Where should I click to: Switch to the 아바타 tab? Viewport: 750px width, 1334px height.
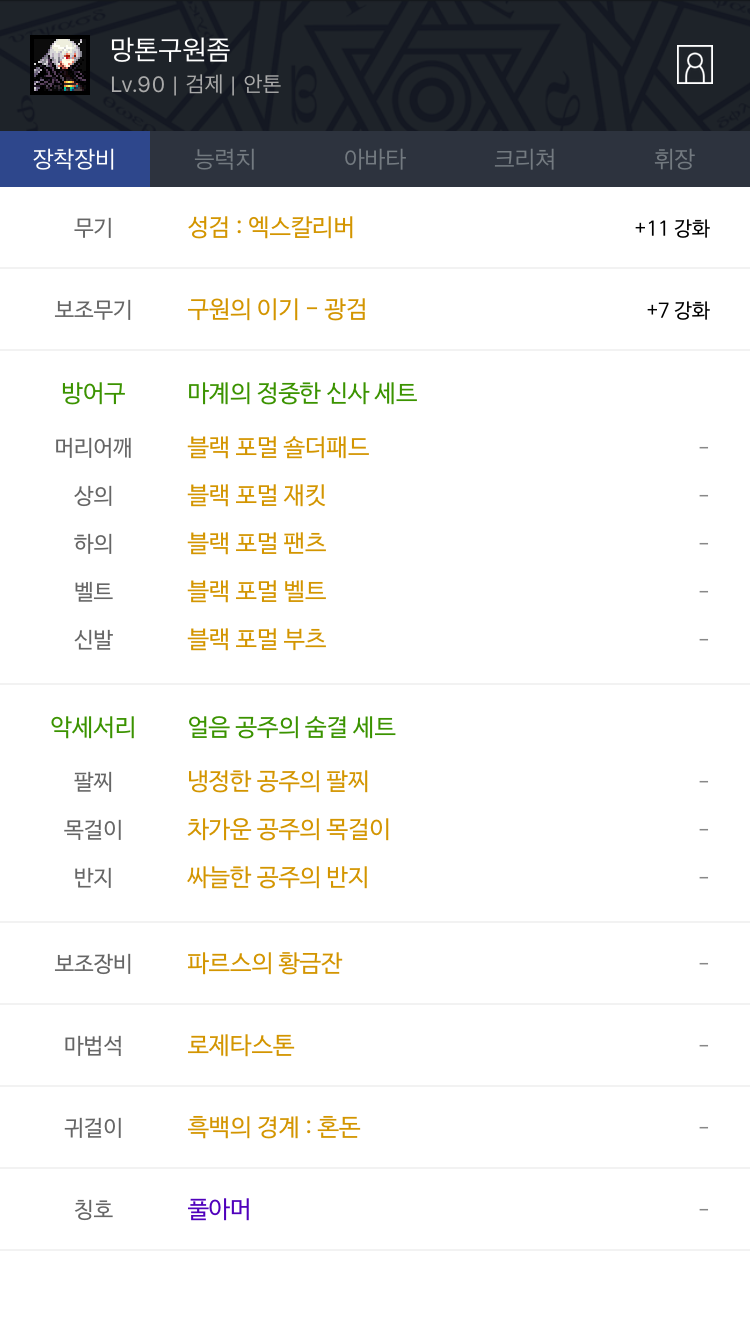[x=375, y=159]
